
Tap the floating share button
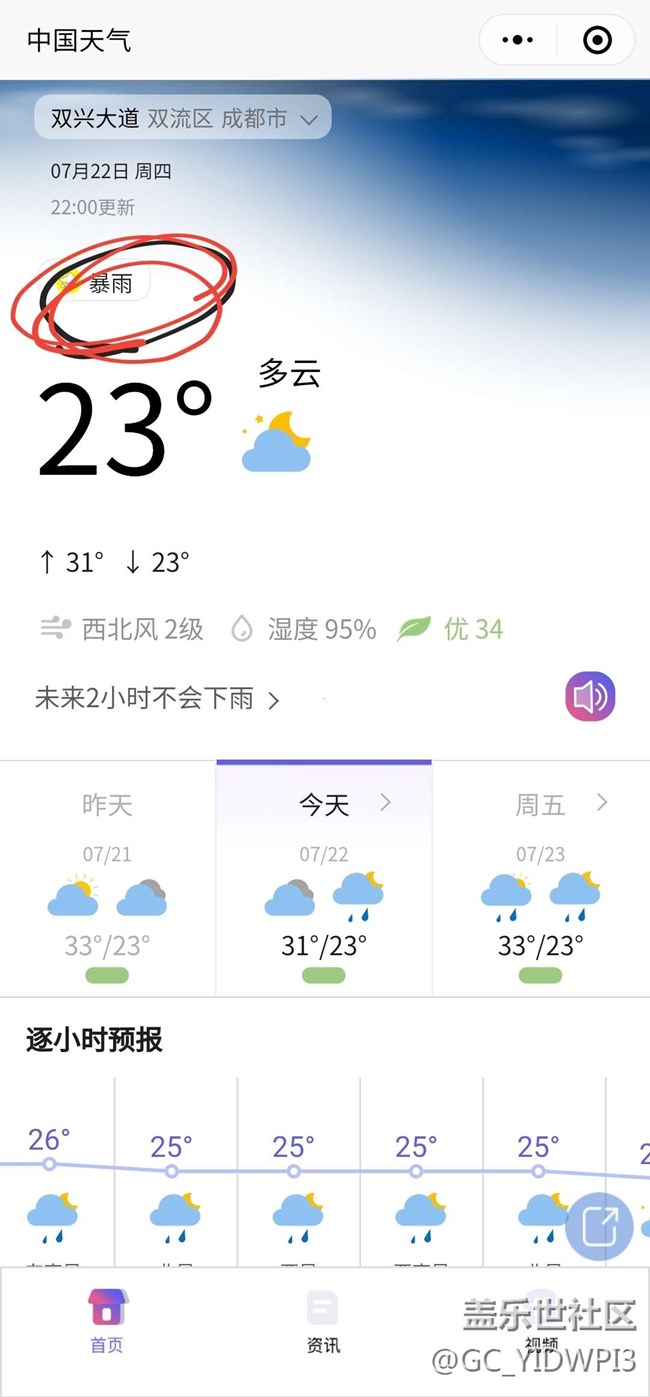599,1227
